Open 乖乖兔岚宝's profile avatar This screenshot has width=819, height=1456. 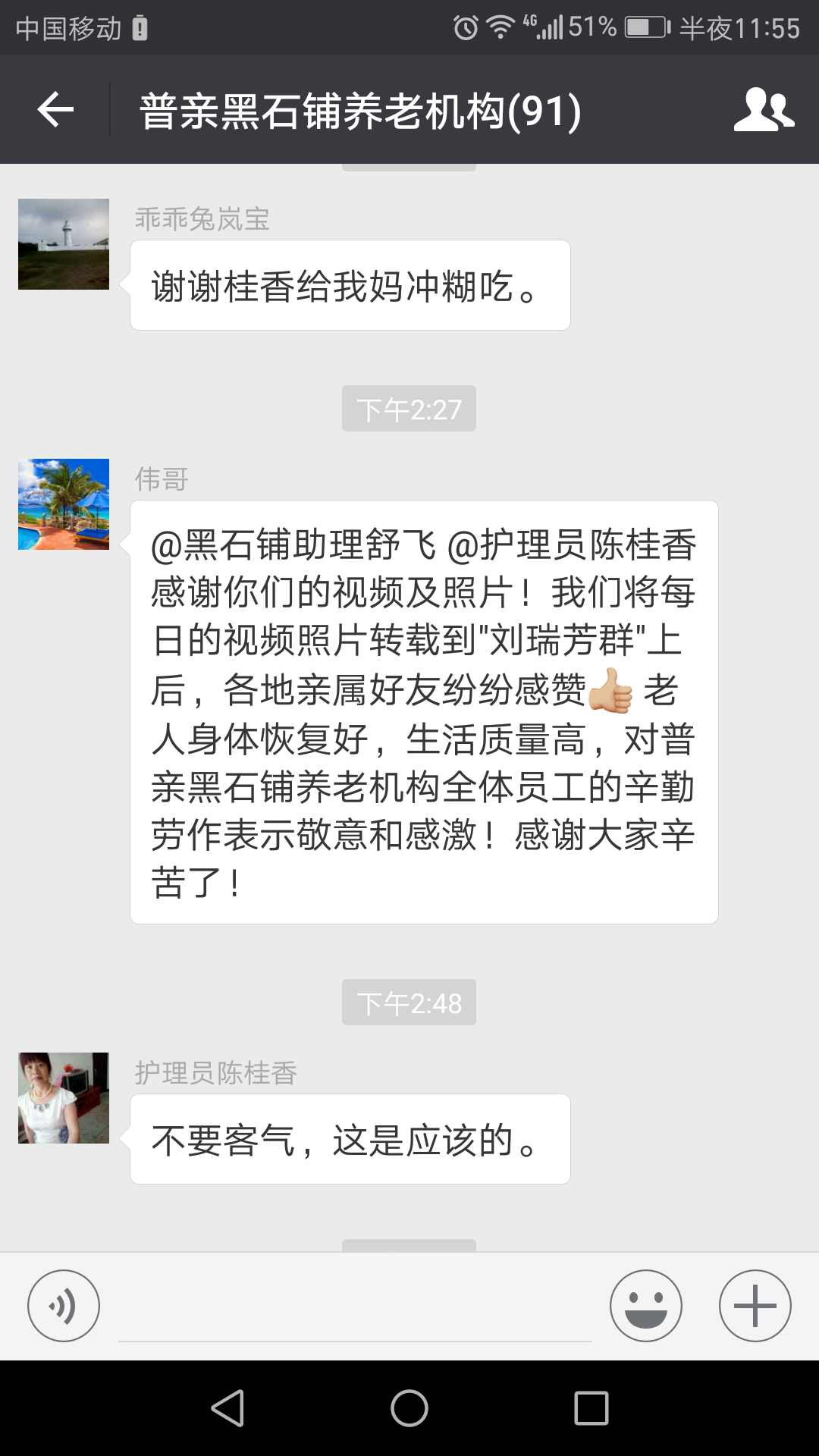[x=64, y=244]
